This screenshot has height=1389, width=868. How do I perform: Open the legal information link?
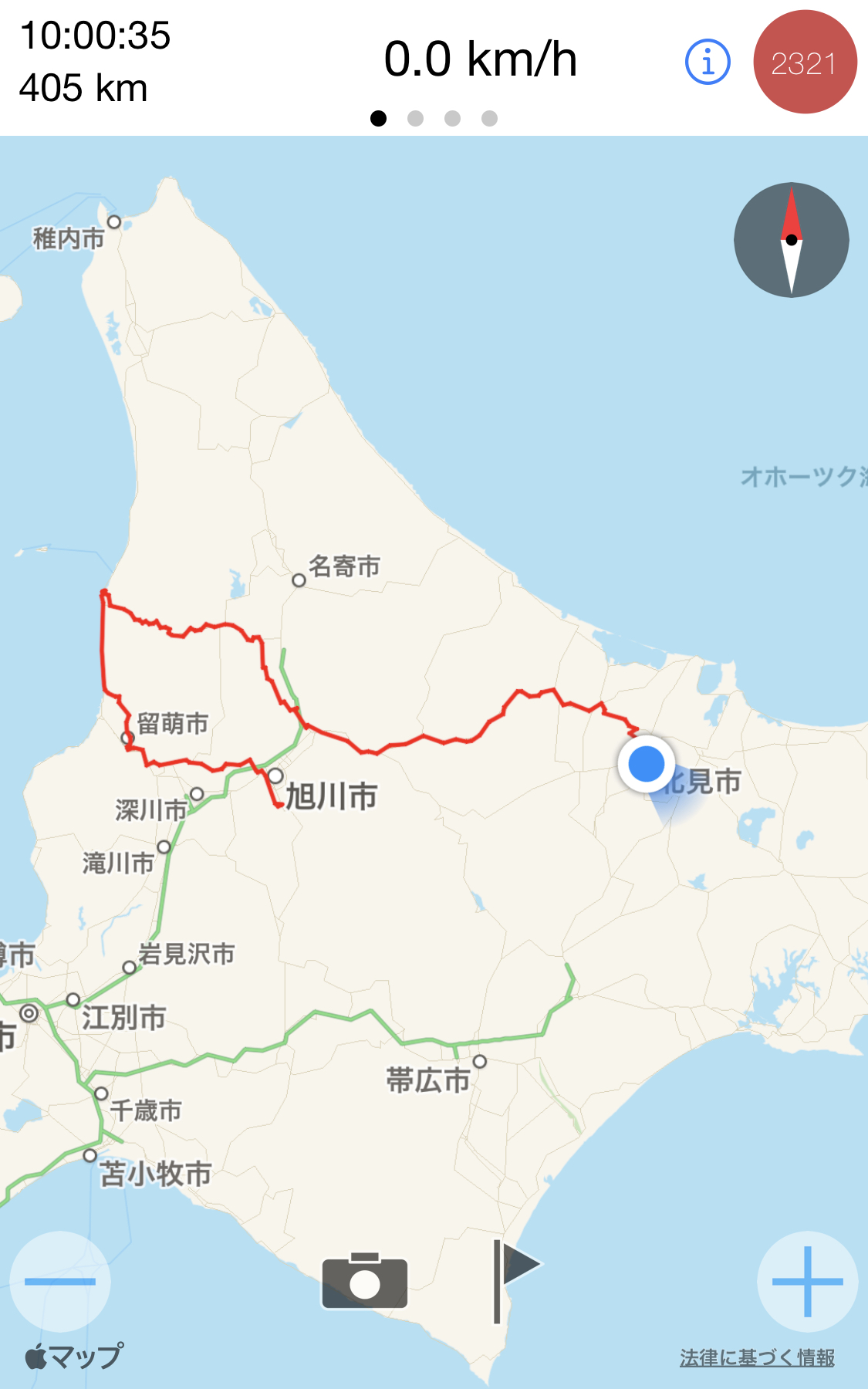coord(756,1357)
